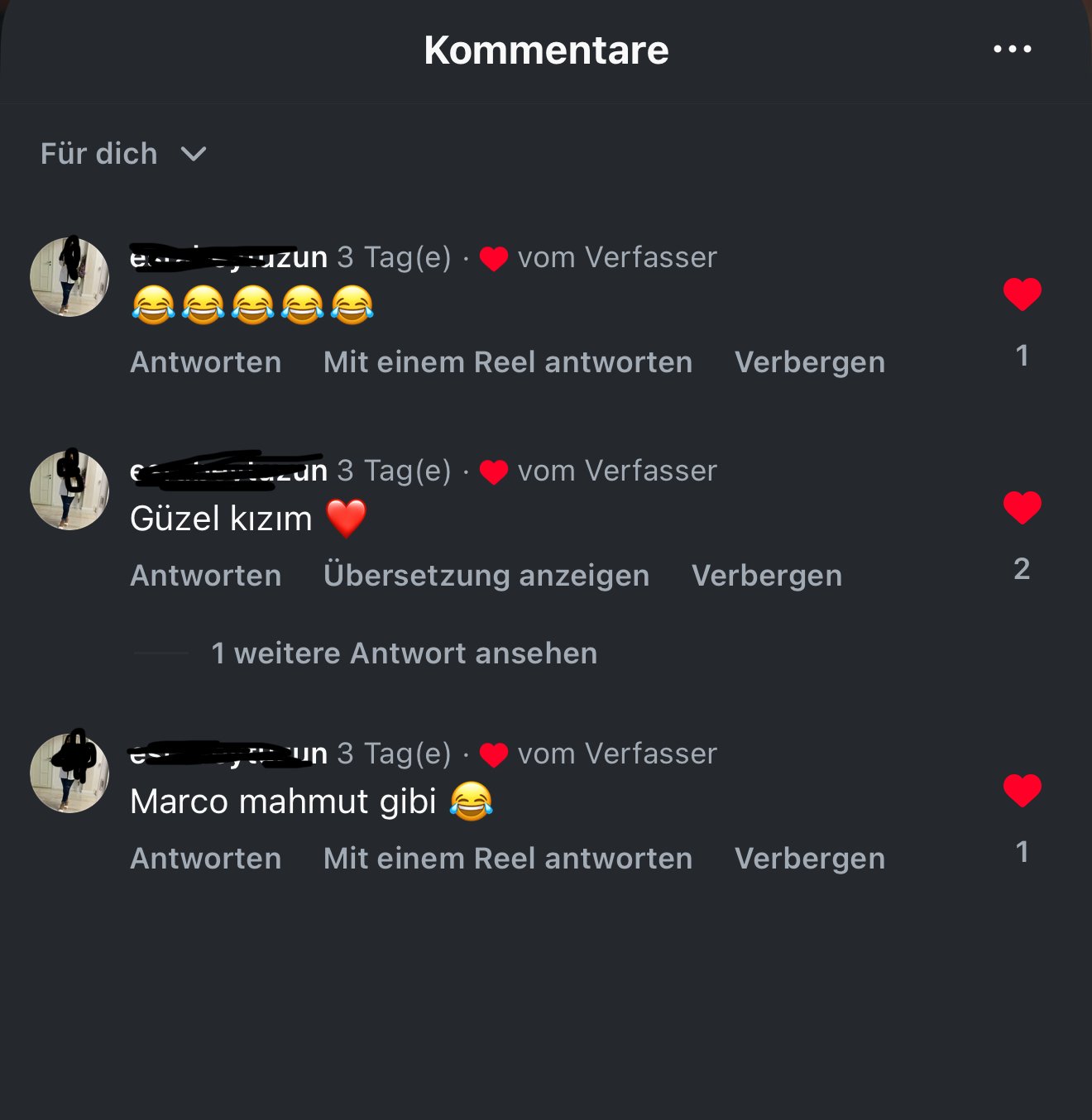This screenshot has width=1092, height=1120.
Task: Toggle heart on Güzel kızım comment
Action: [1022, 508]
